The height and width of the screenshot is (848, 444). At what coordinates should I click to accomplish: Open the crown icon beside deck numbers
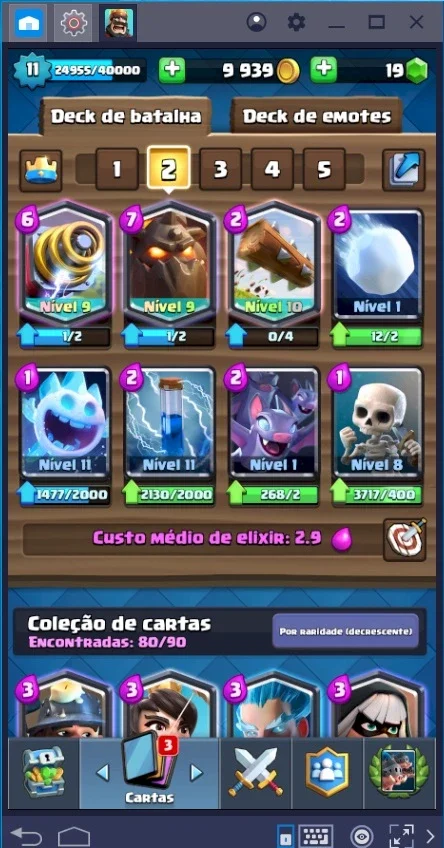(41, 170)
